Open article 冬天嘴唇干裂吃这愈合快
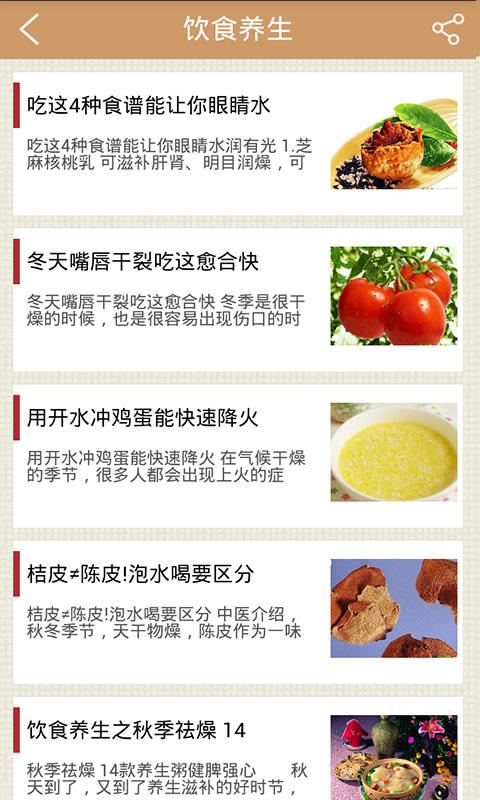Viewport: 480px width, 800px height. (238, 299)
